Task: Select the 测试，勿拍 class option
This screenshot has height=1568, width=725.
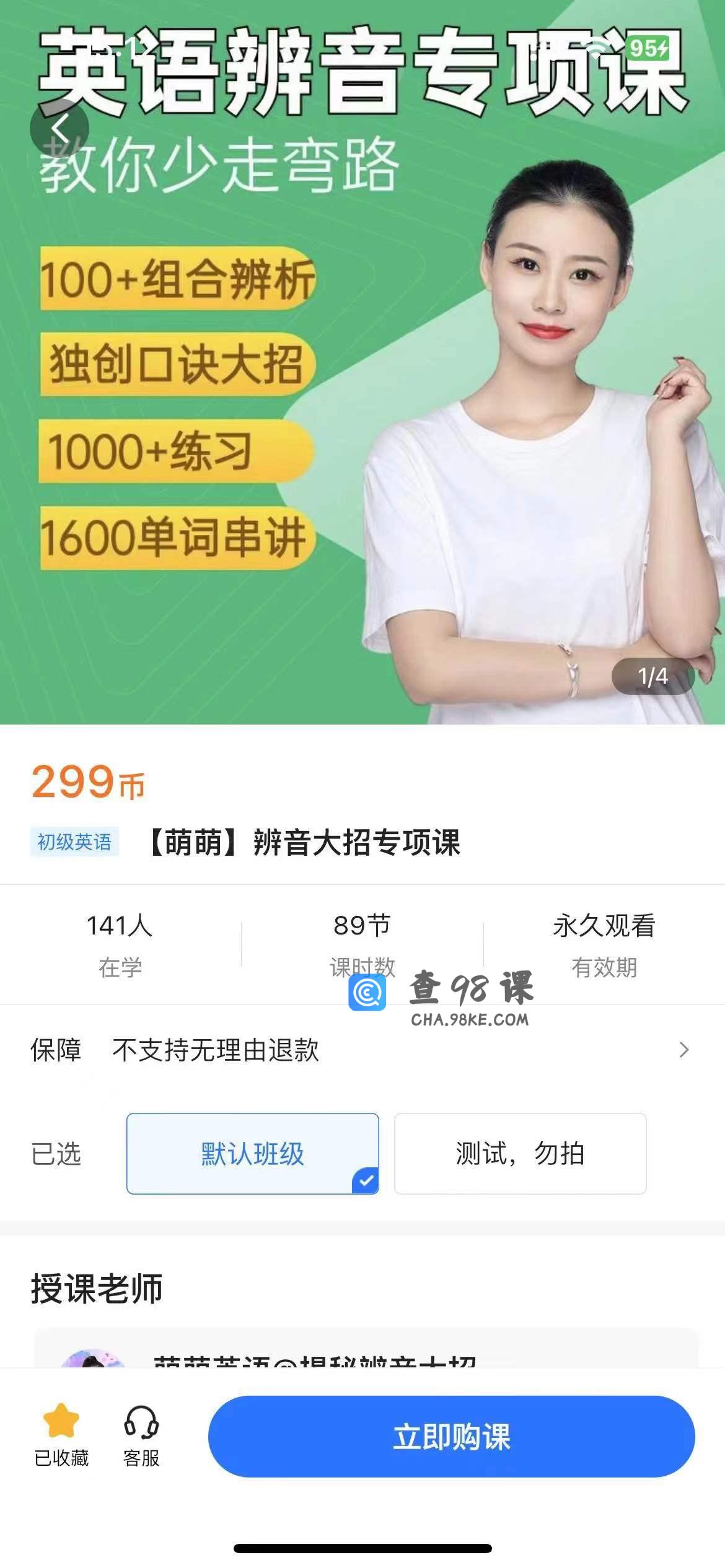Action: point(520,1153)
